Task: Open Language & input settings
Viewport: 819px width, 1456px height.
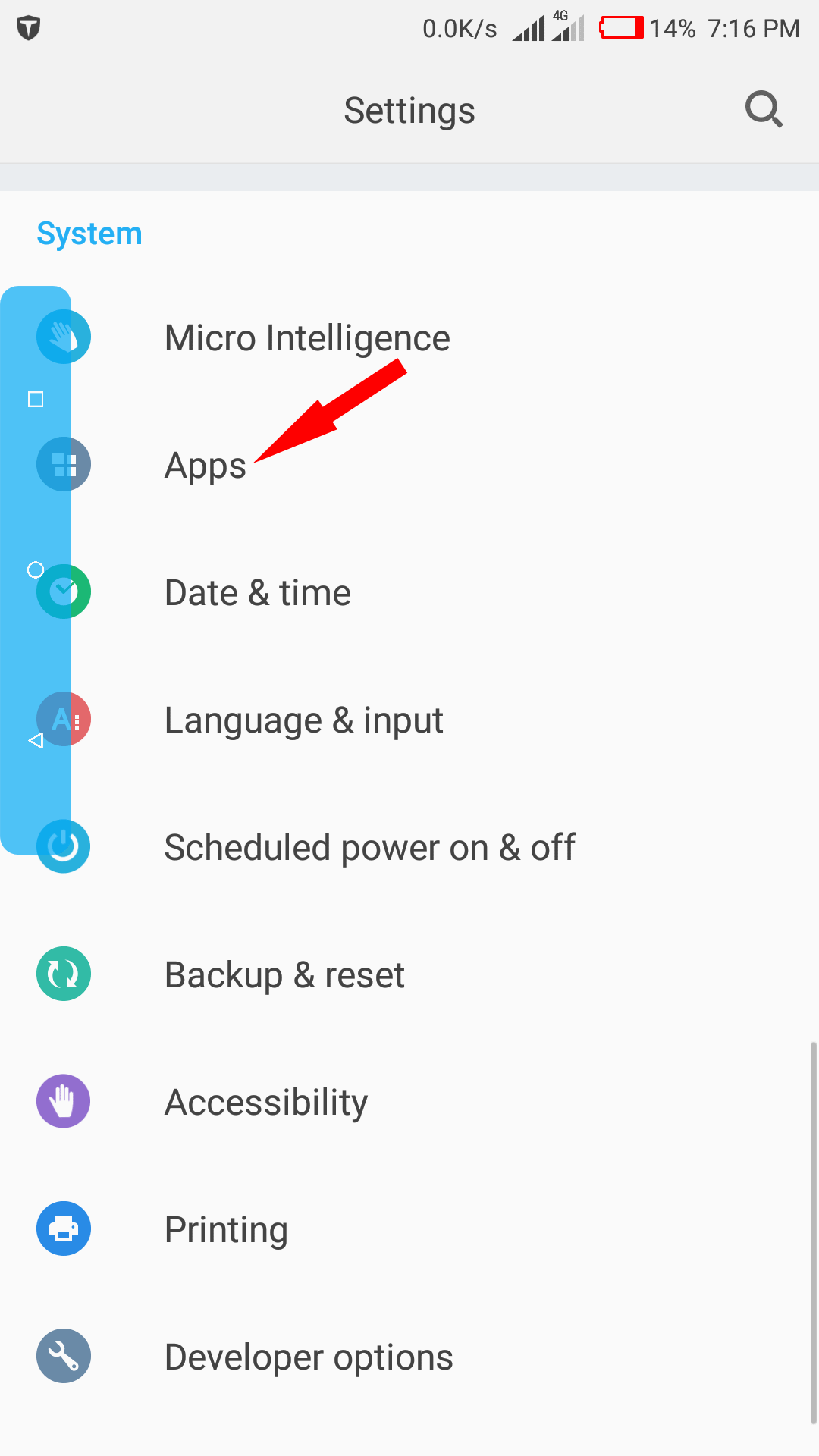Action: coord(303,720)
